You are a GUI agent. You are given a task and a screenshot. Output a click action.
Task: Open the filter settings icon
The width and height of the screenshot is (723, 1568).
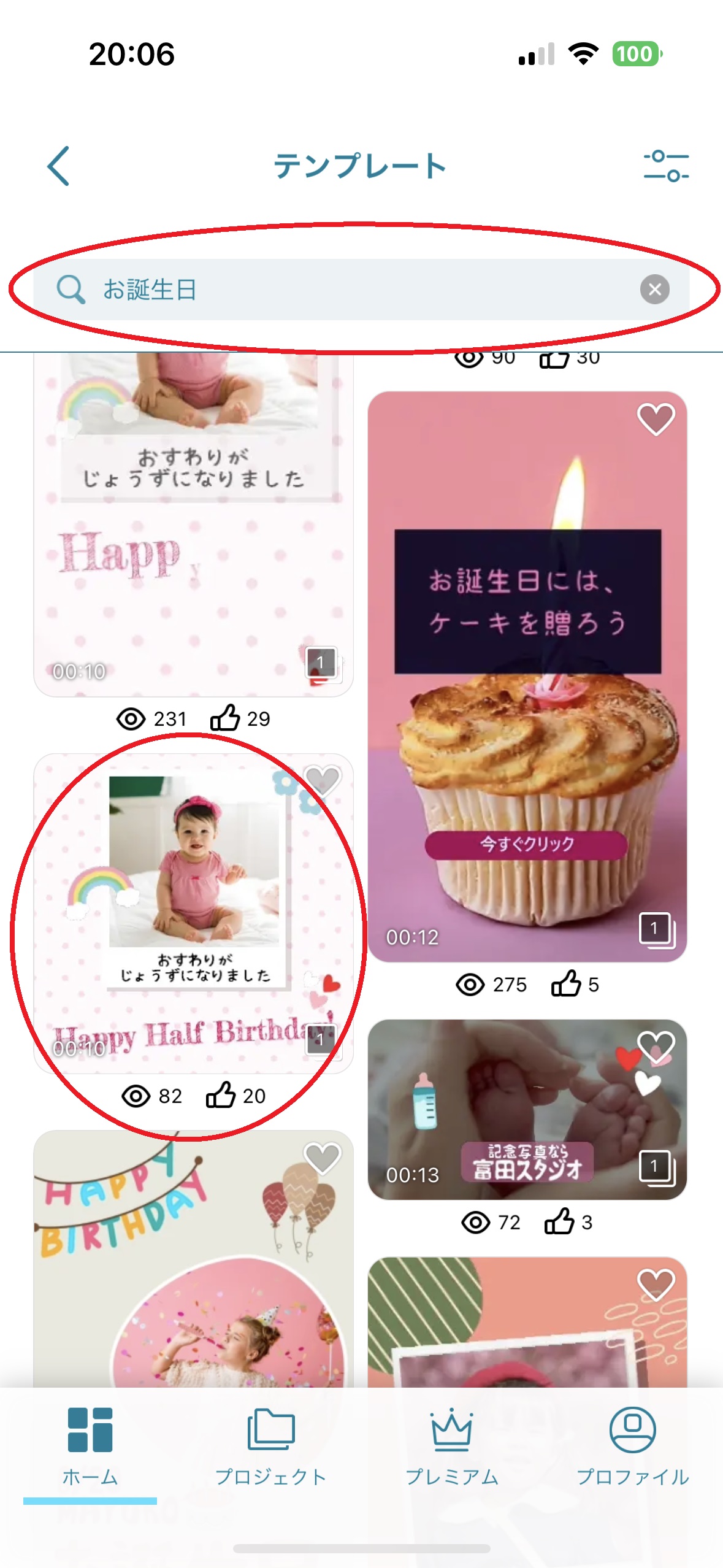(x=665, y=166)
